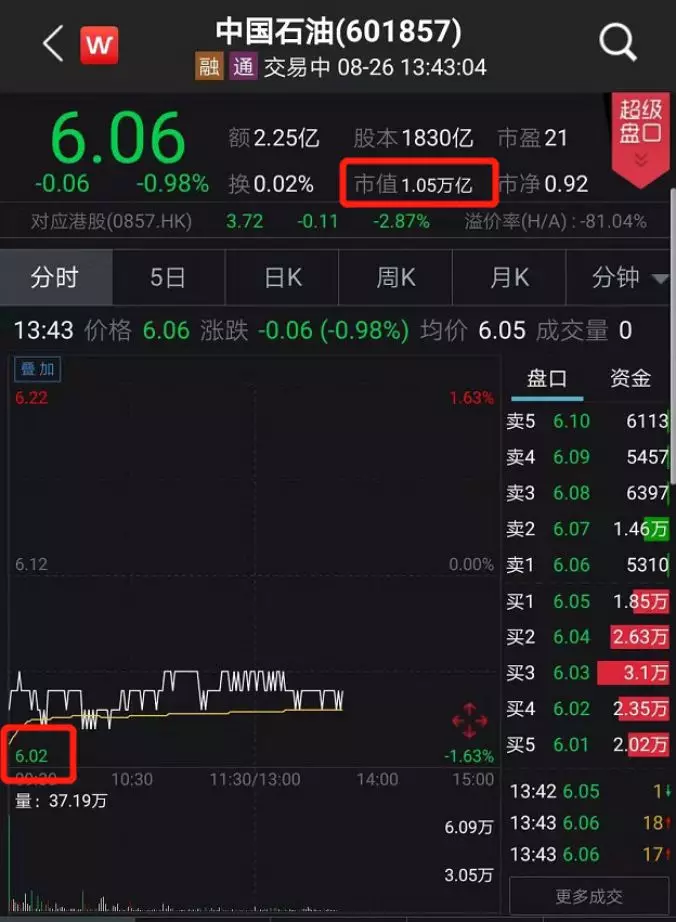
Task: Switch to the 盘口 panel tab
Action: click(547, 378)
